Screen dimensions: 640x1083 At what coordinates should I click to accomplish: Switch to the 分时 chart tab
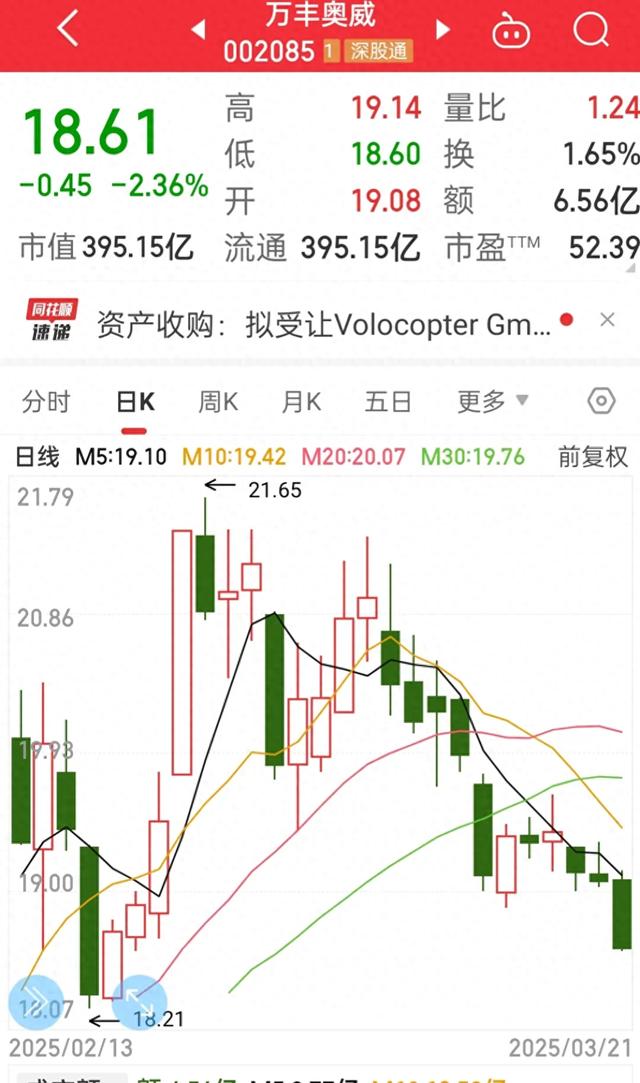point(46,401)
